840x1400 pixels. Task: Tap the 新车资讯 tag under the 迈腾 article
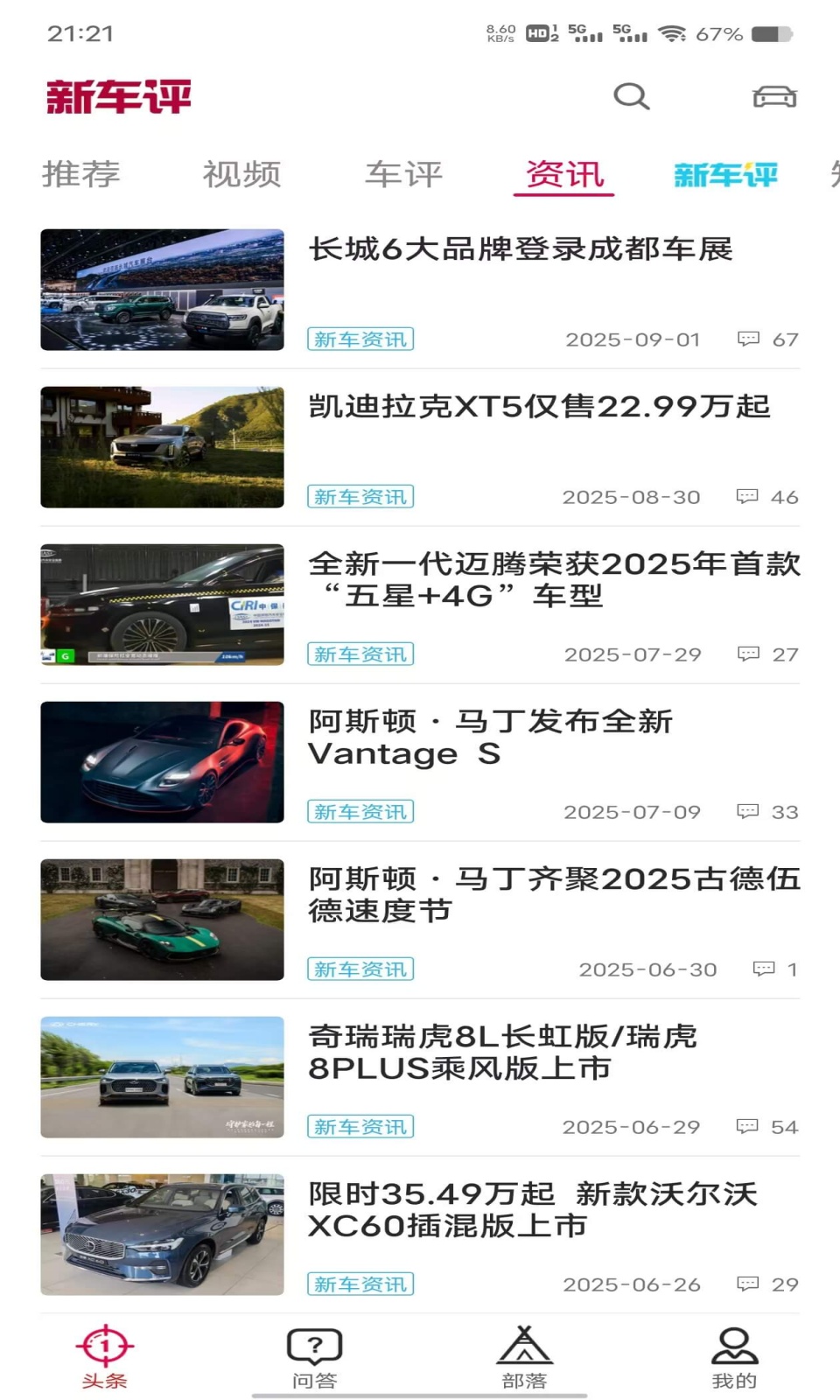pyautogui.click(x=360, y=654)
